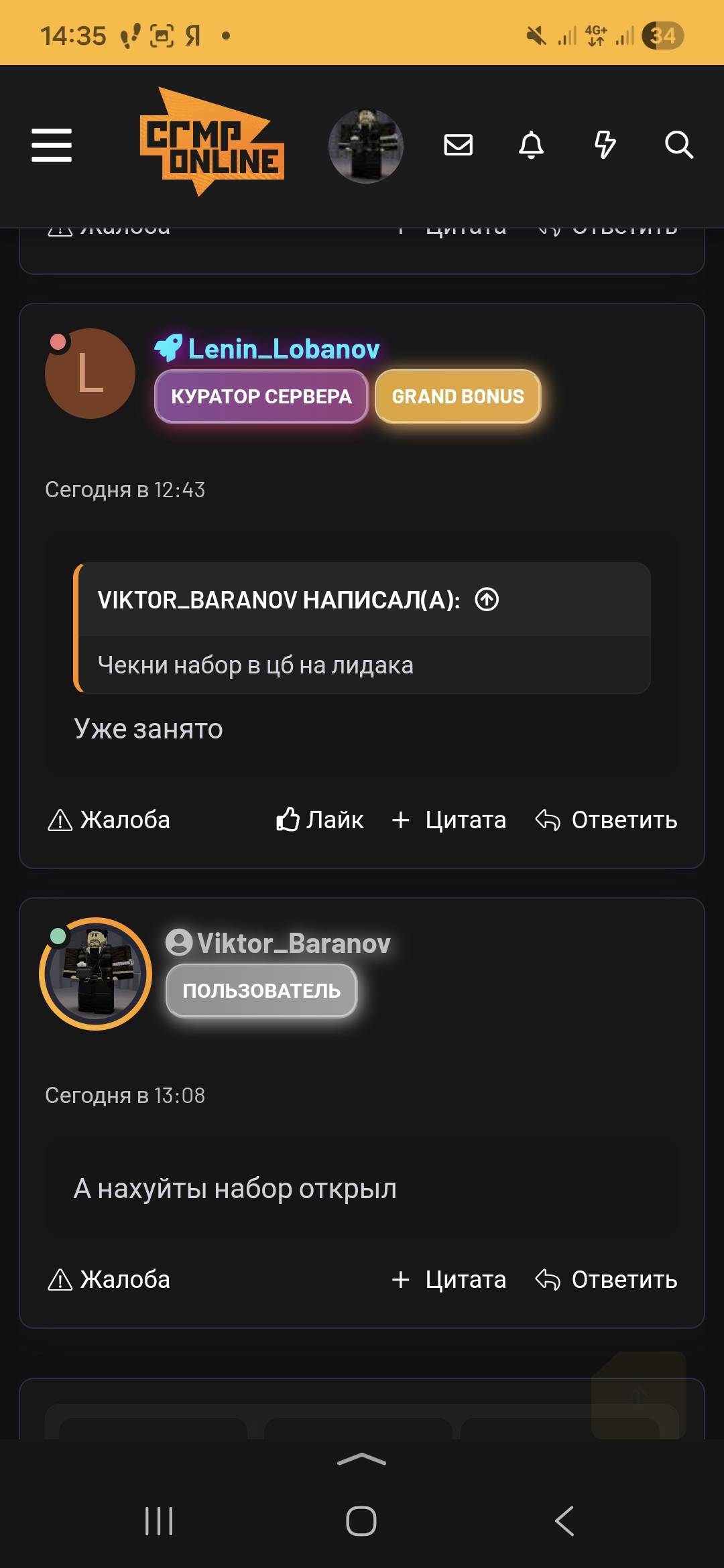
Task: Reply to Viktor_Baranov's post with Ответить
Action: pyautogui.click(x=607, y=1279)
